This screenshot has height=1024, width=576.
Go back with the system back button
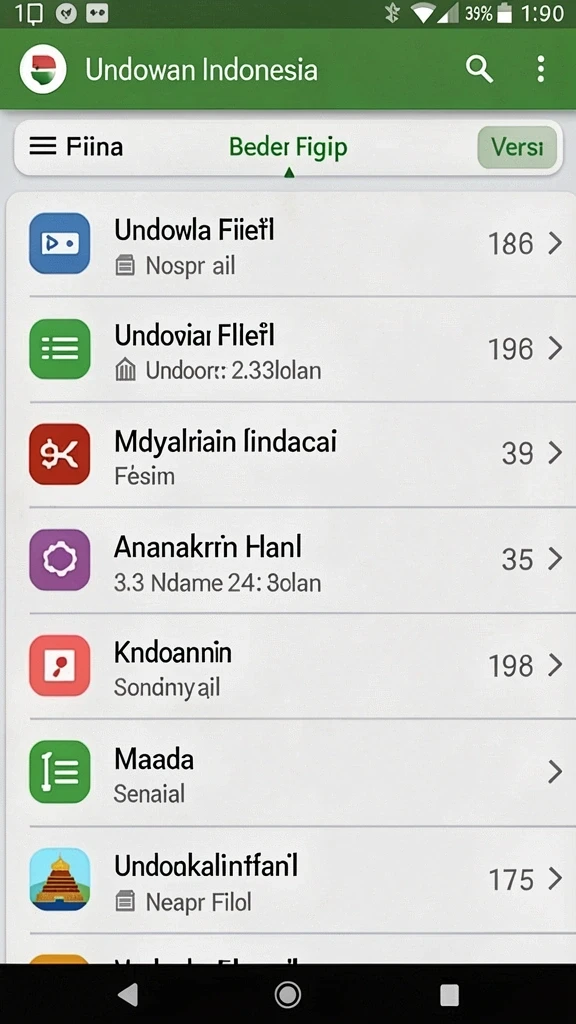click(x=127, y=995)
